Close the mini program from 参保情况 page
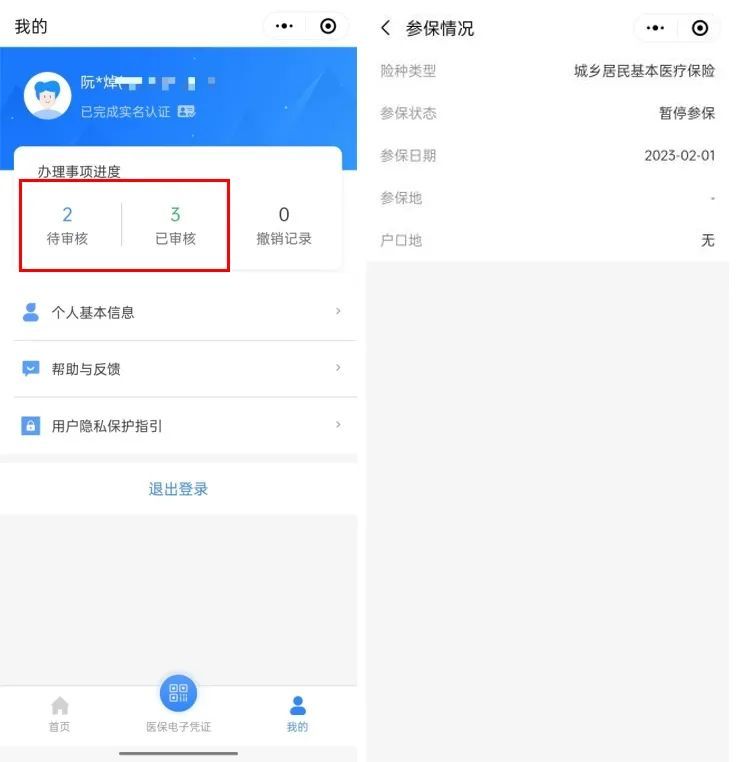The width and height of the screenshot is (743, 762). click(700, 28)
